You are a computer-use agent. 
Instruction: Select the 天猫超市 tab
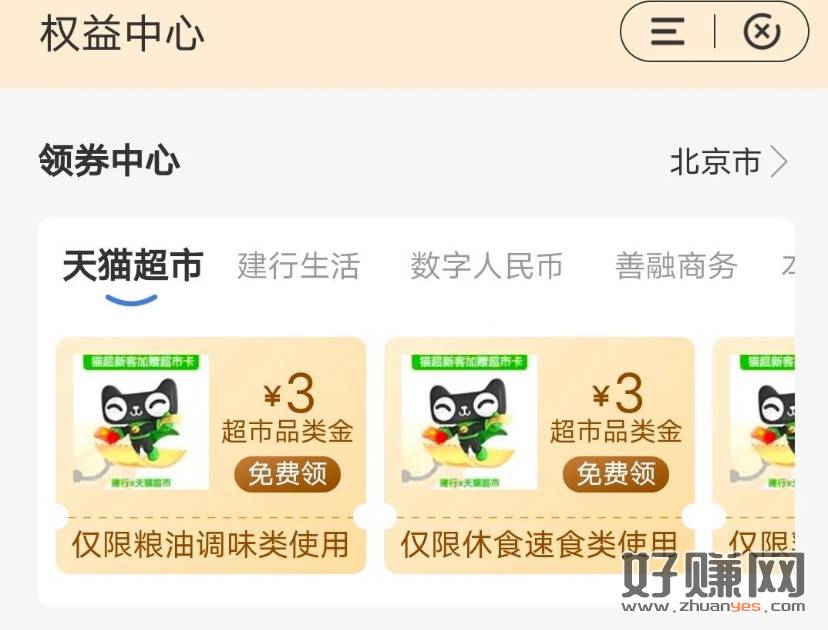click(132, 266)
